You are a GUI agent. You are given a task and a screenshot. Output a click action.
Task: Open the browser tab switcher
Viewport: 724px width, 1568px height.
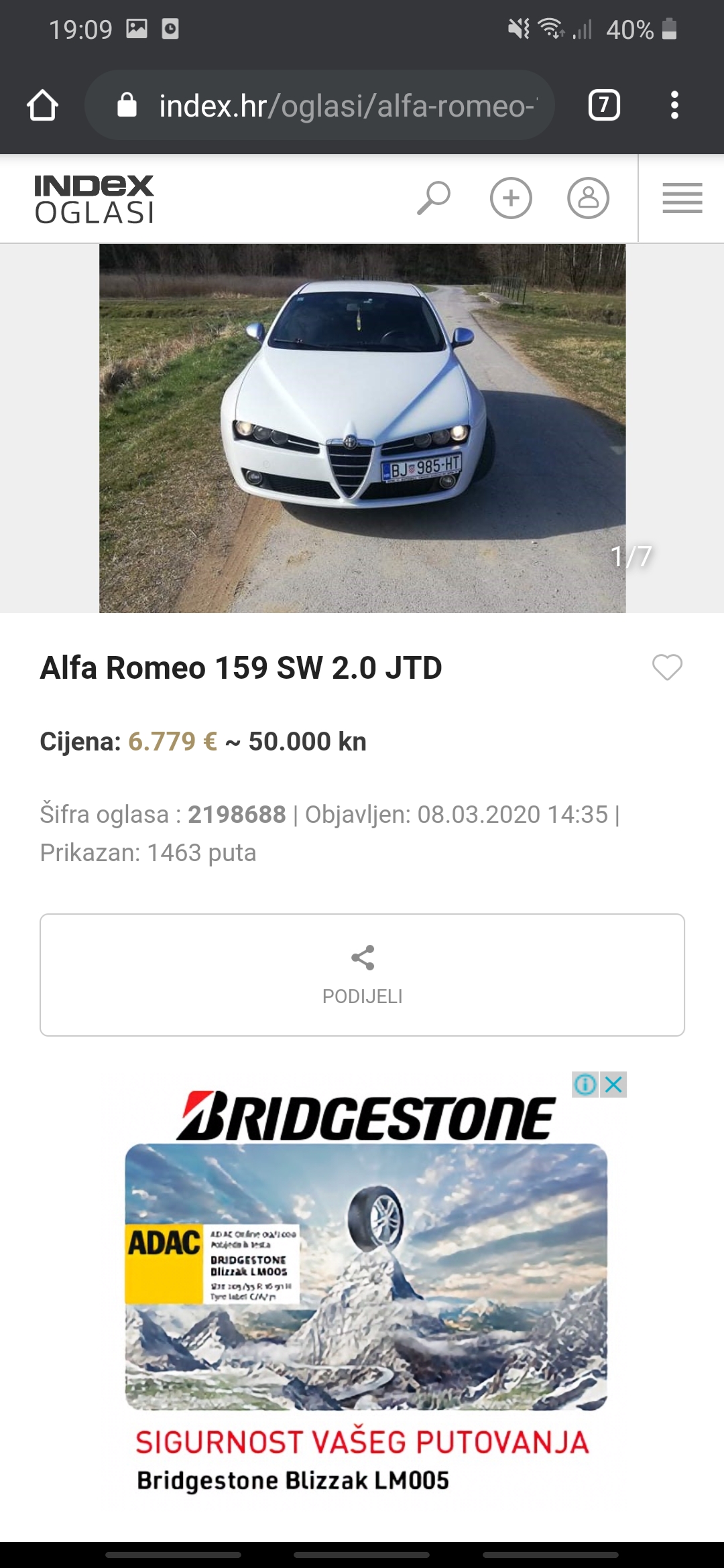(x=603, y=106)
